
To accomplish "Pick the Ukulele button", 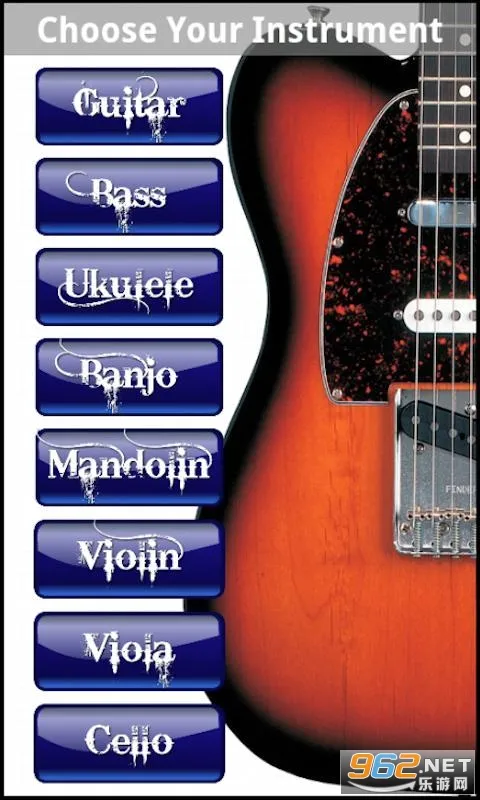I will pyautogui.click(x=130, y=287).
